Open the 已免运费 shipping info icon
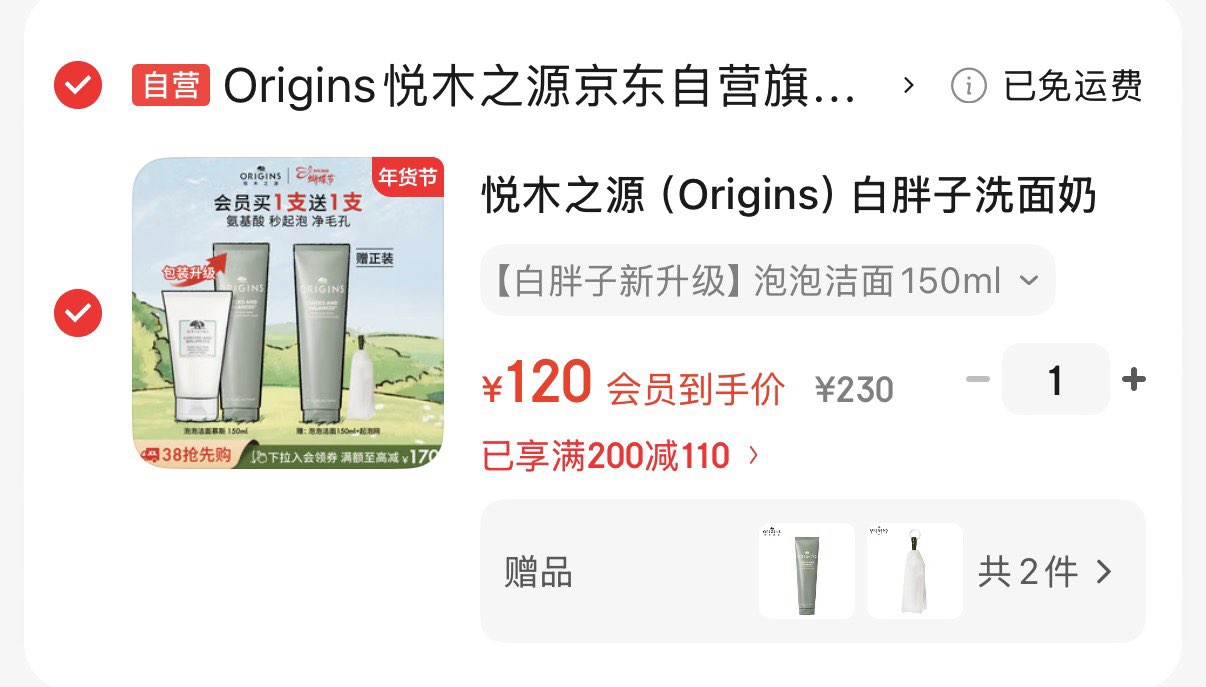 968,86
